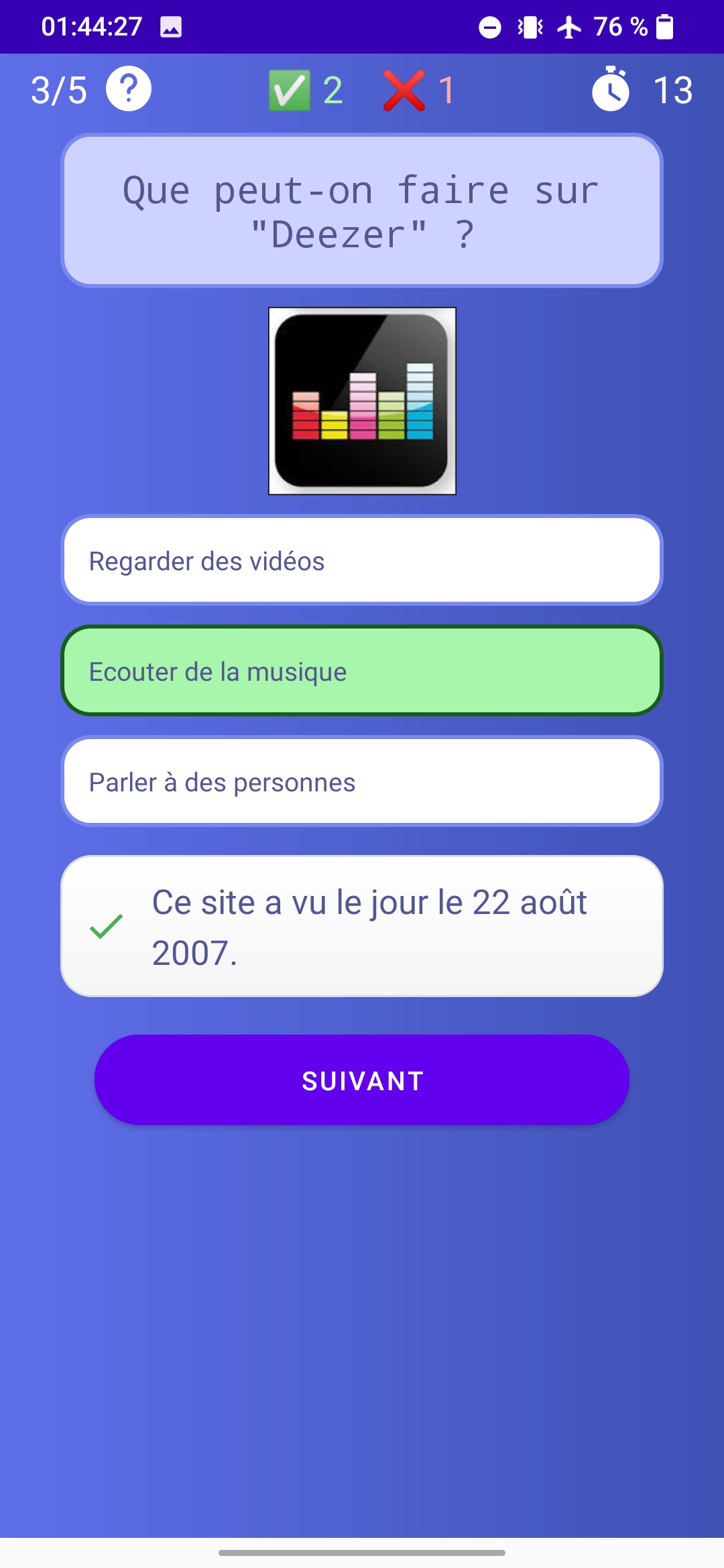The image size is (724, 1568).
Task: Open the help question mark icon
Action: click(x=129, y=88)
